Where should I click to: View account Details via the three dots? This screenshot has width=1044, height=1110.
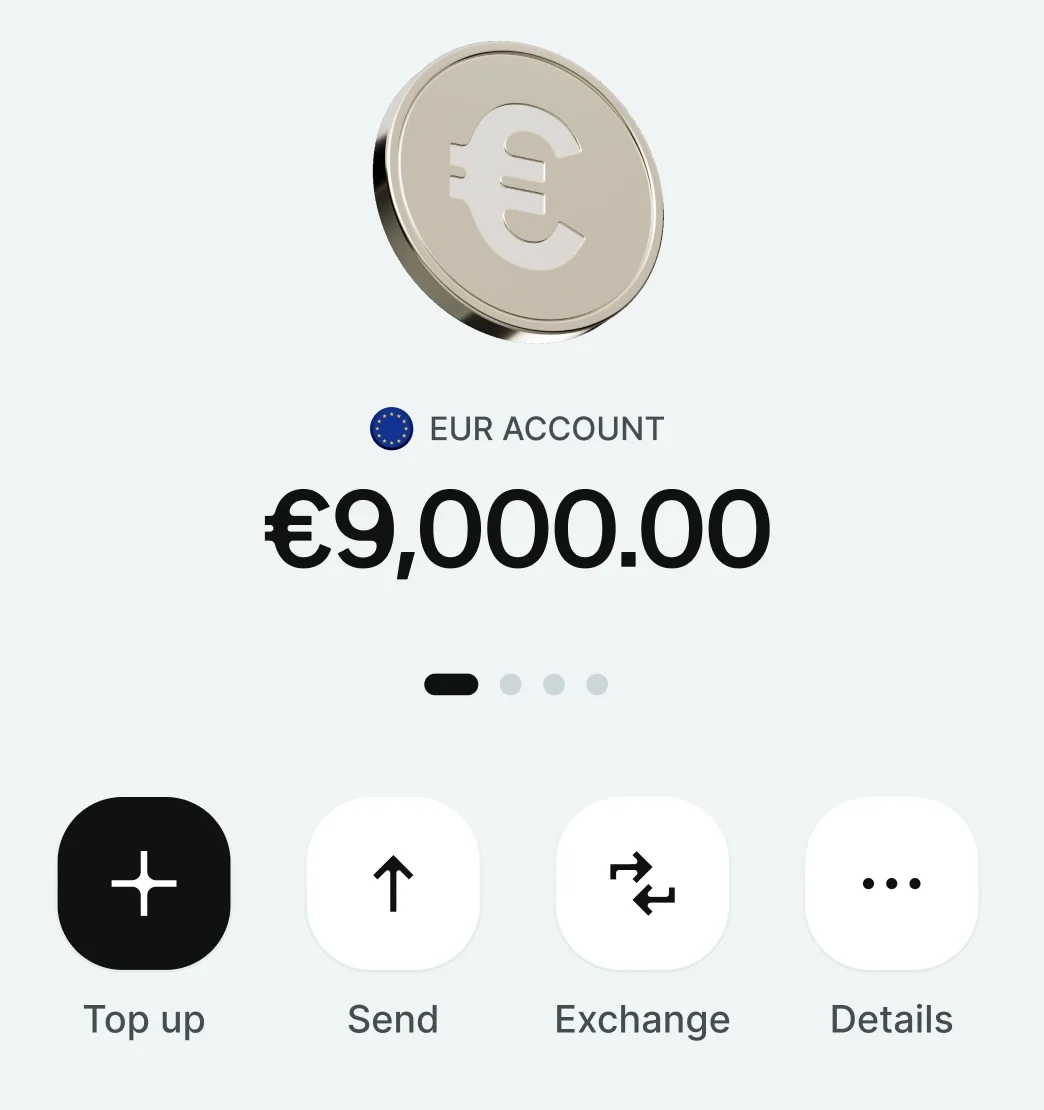coord(891,883)
